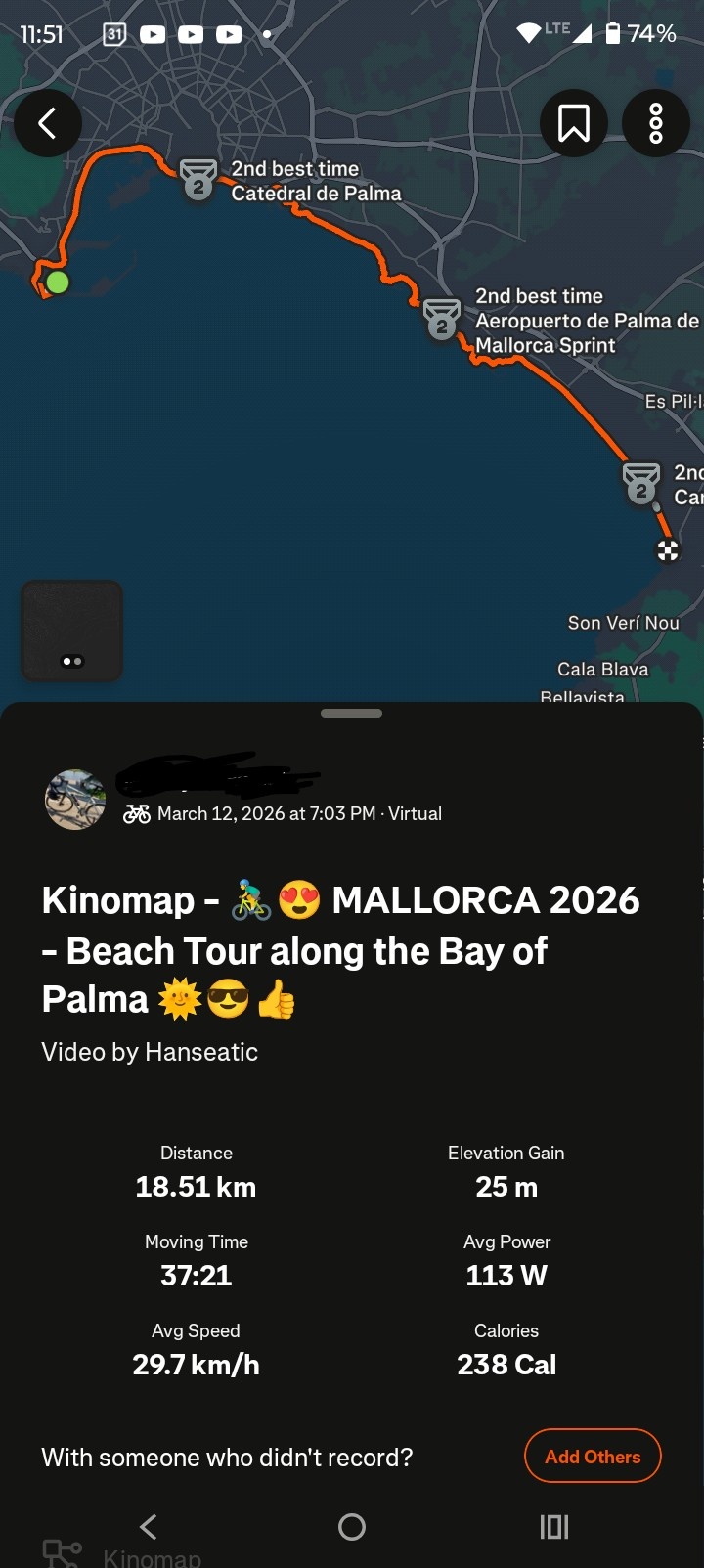Tap the Add Others button
The image size is (704, 1568).
coord(593,1457)
